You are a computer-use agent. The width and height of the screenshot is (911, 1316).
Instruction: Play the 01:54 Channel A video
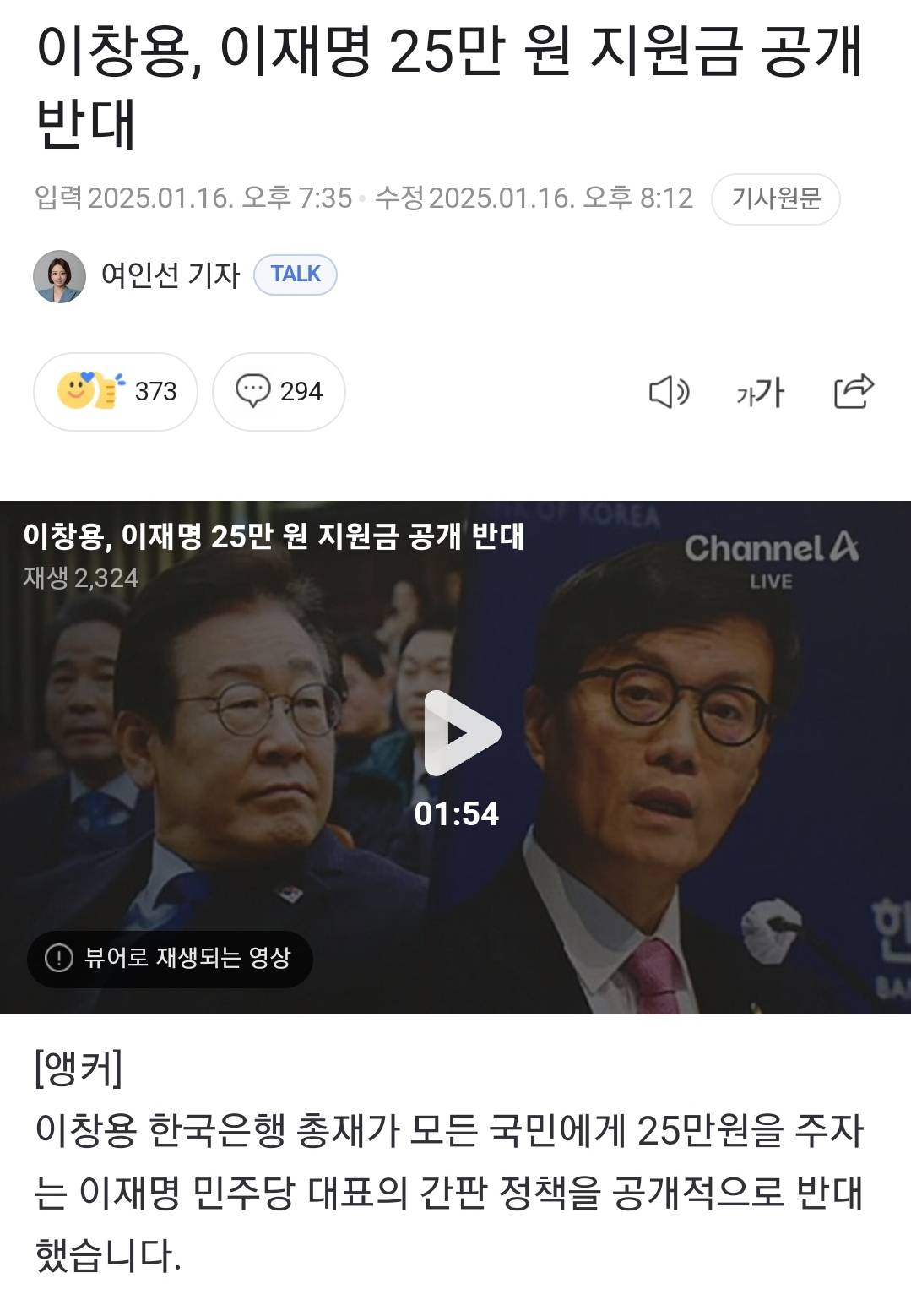[460, 733]
